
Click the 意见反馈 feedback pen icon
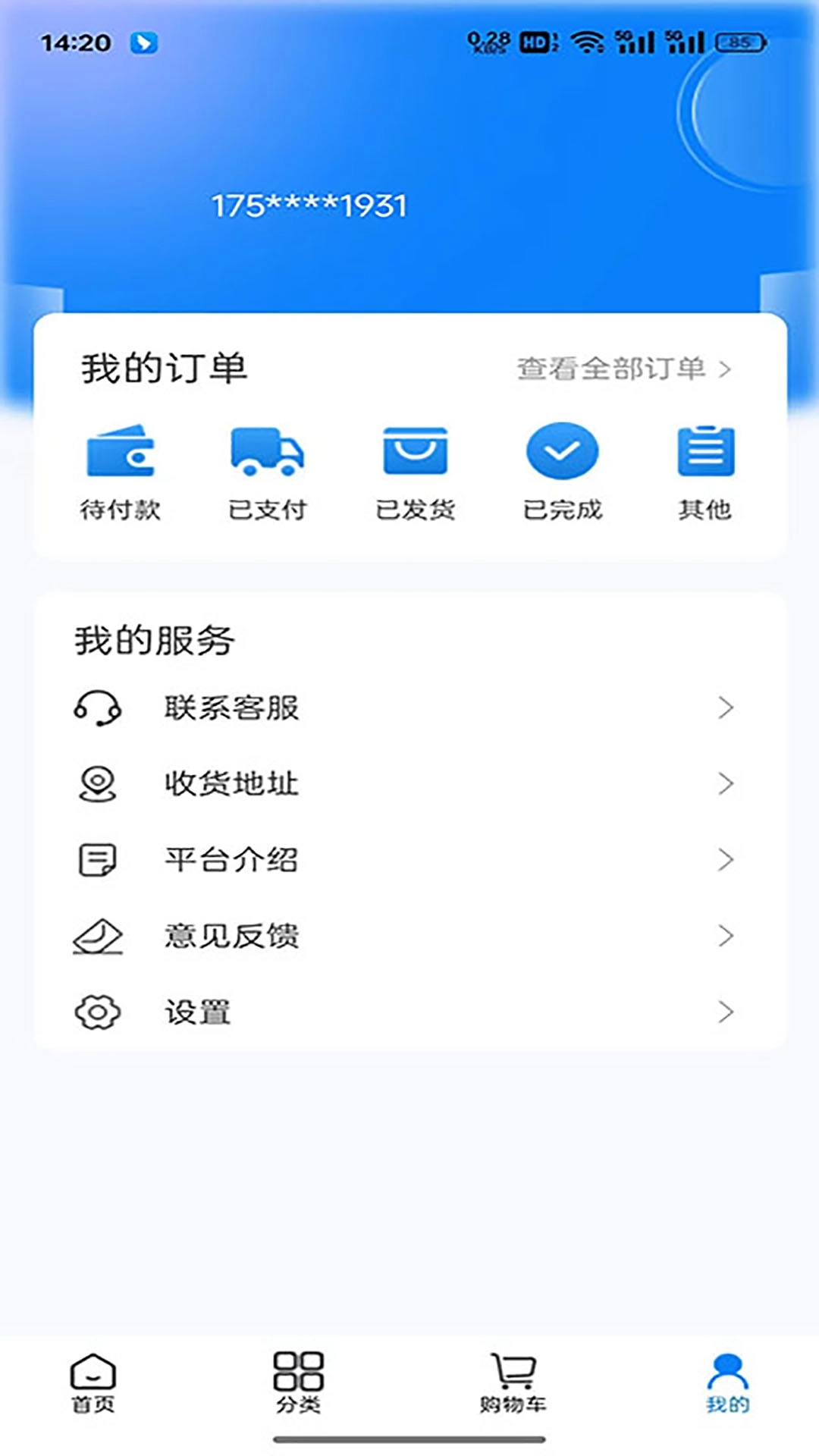click(97, 935)
